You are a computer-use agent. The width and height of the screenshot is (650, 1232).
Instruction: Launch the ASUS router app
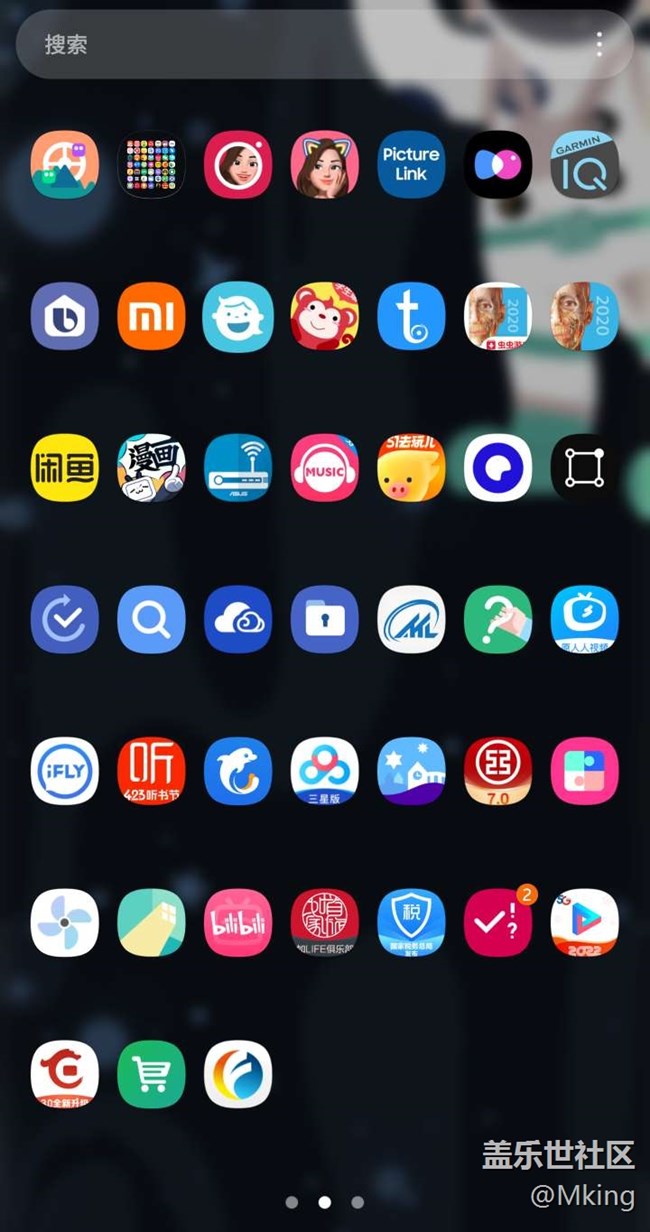click(238, 468)
